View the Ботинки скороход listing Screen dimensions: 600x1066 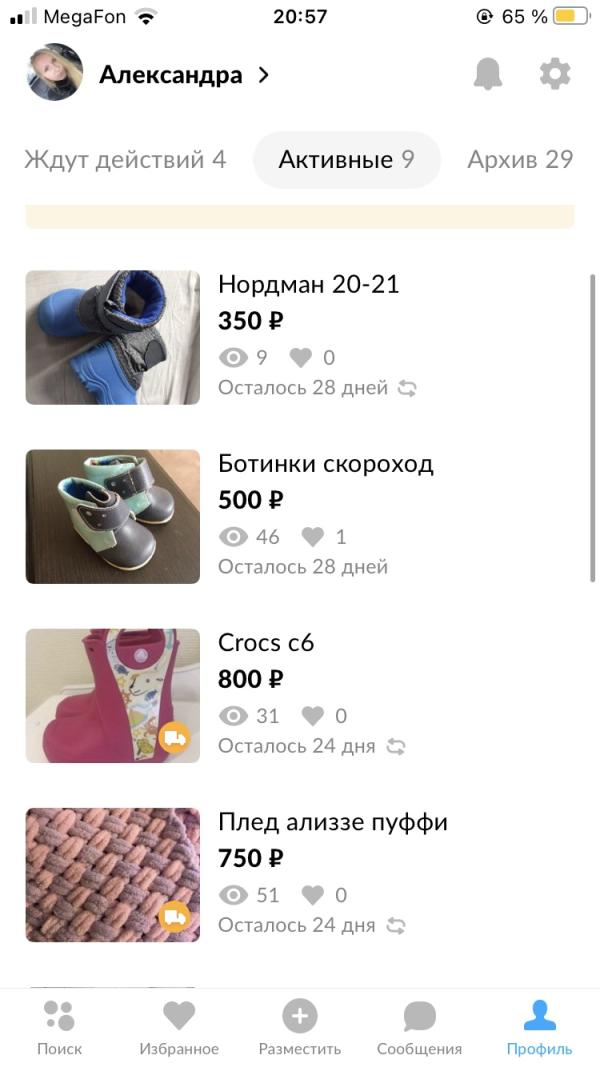325,464
